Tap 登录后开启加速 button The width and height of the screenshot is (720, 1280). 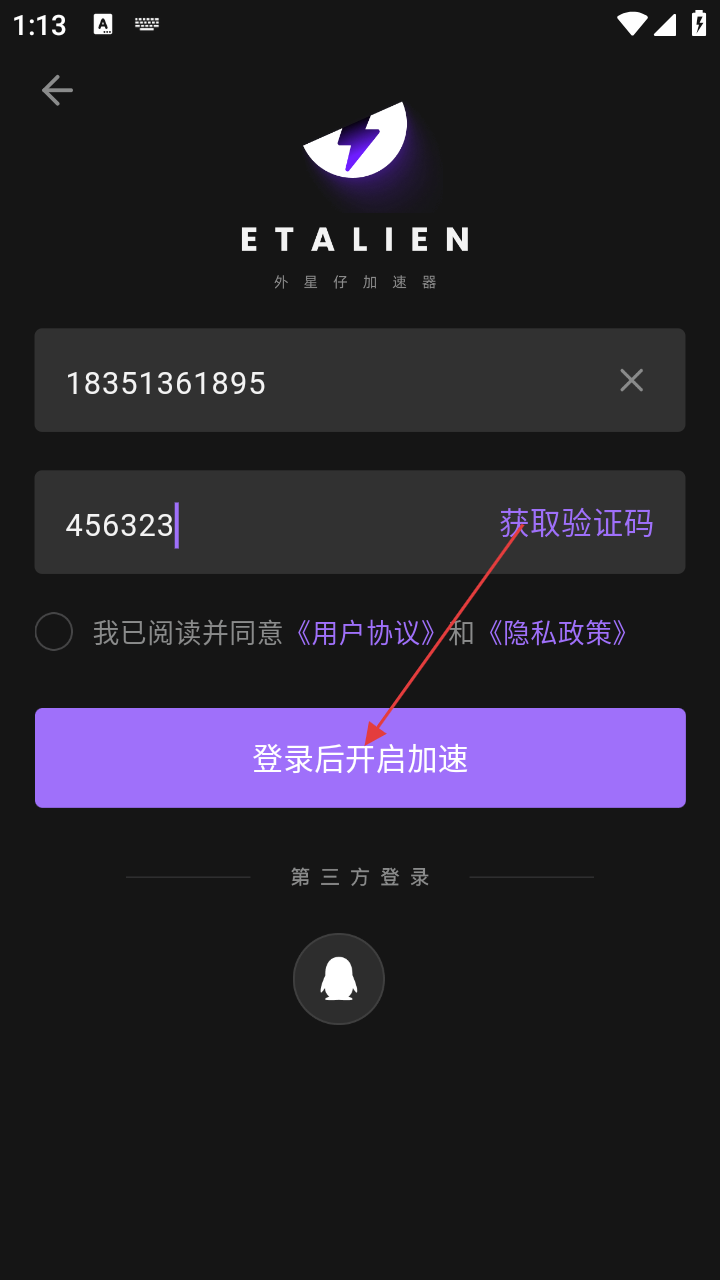tap(360, 758)
